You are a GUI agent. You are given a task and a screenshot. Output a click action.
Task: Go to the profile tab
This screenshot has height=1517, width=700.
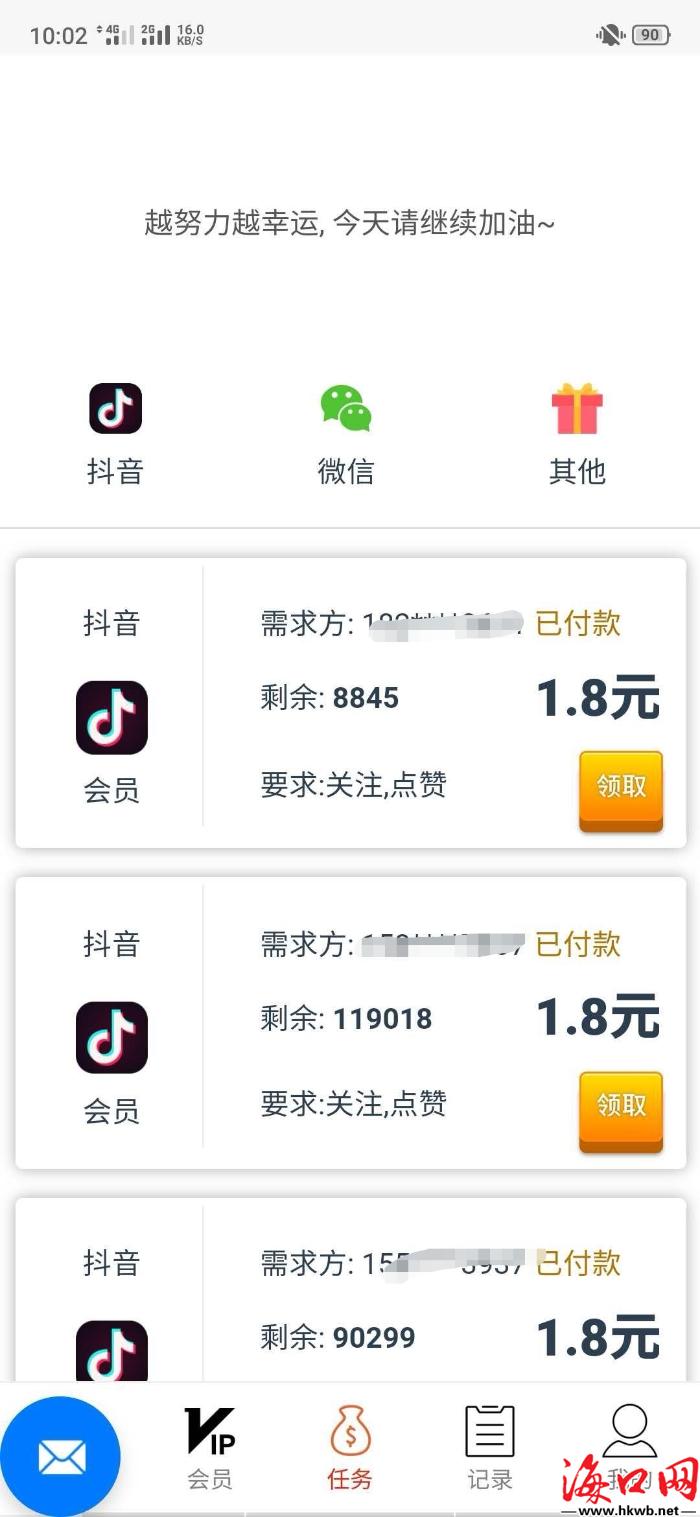pyautogui.click(x=630, y=1447)
